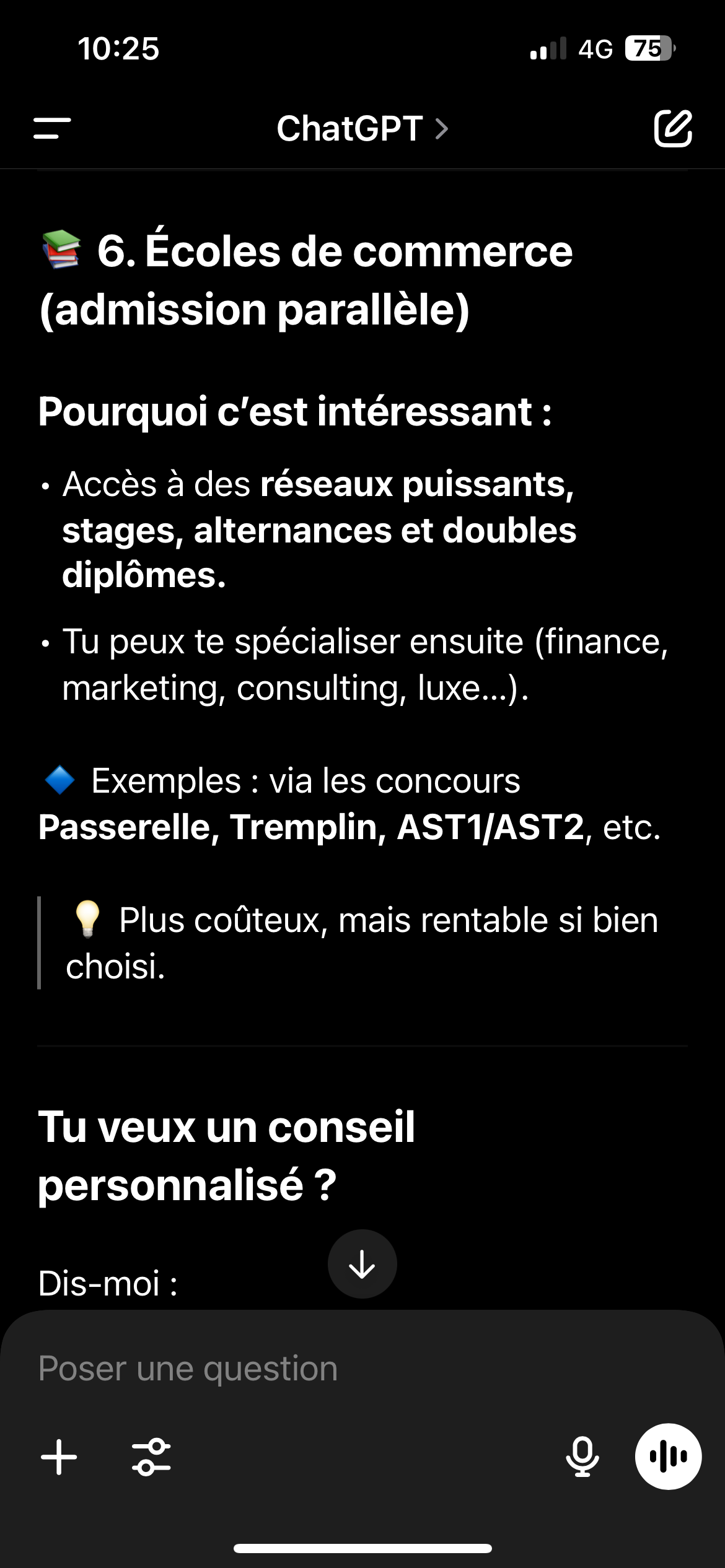The height and width of the screenshot is (1568, 725).
Task: Launch voice mode
Action: [x=668, y=1457]
